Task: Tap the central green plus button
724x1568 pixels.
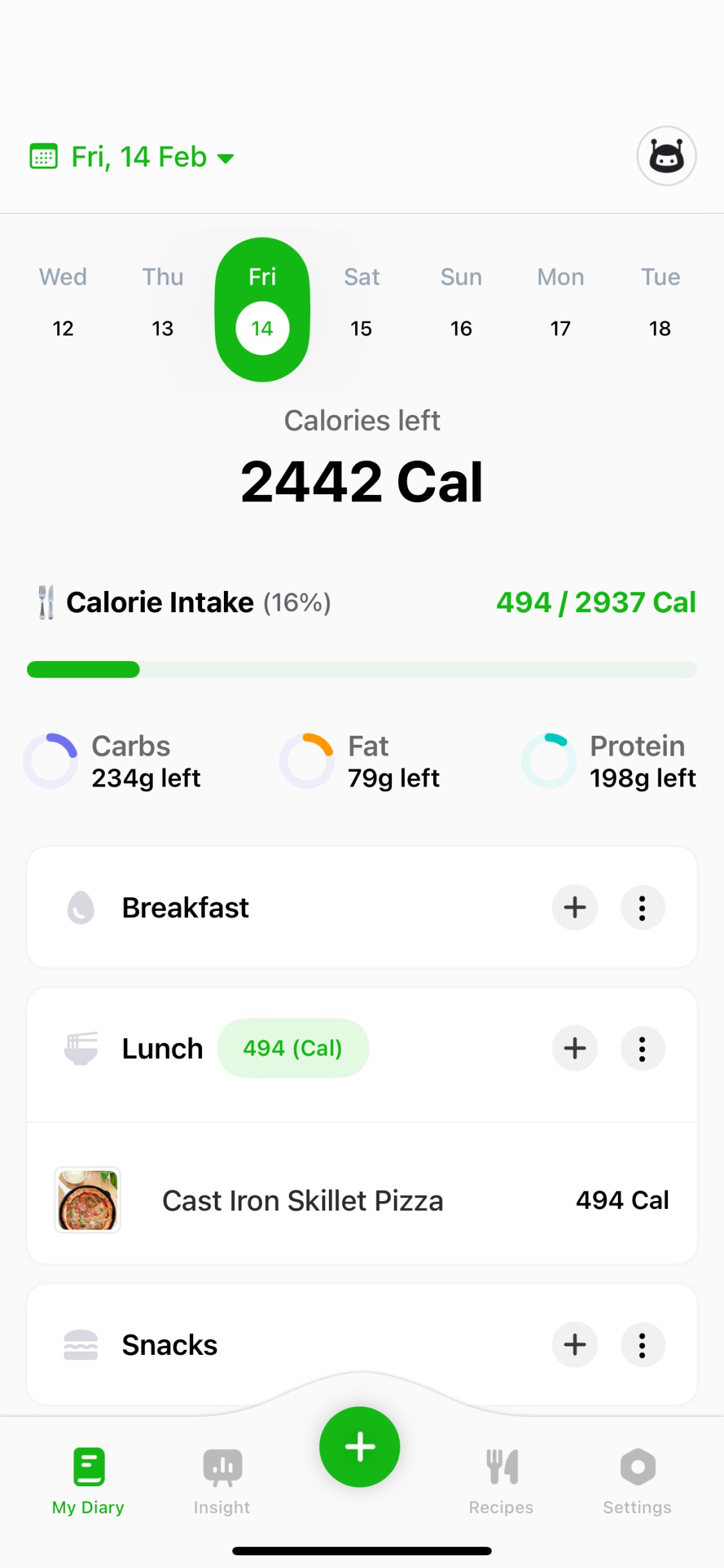Action: tap(359, 1447)
